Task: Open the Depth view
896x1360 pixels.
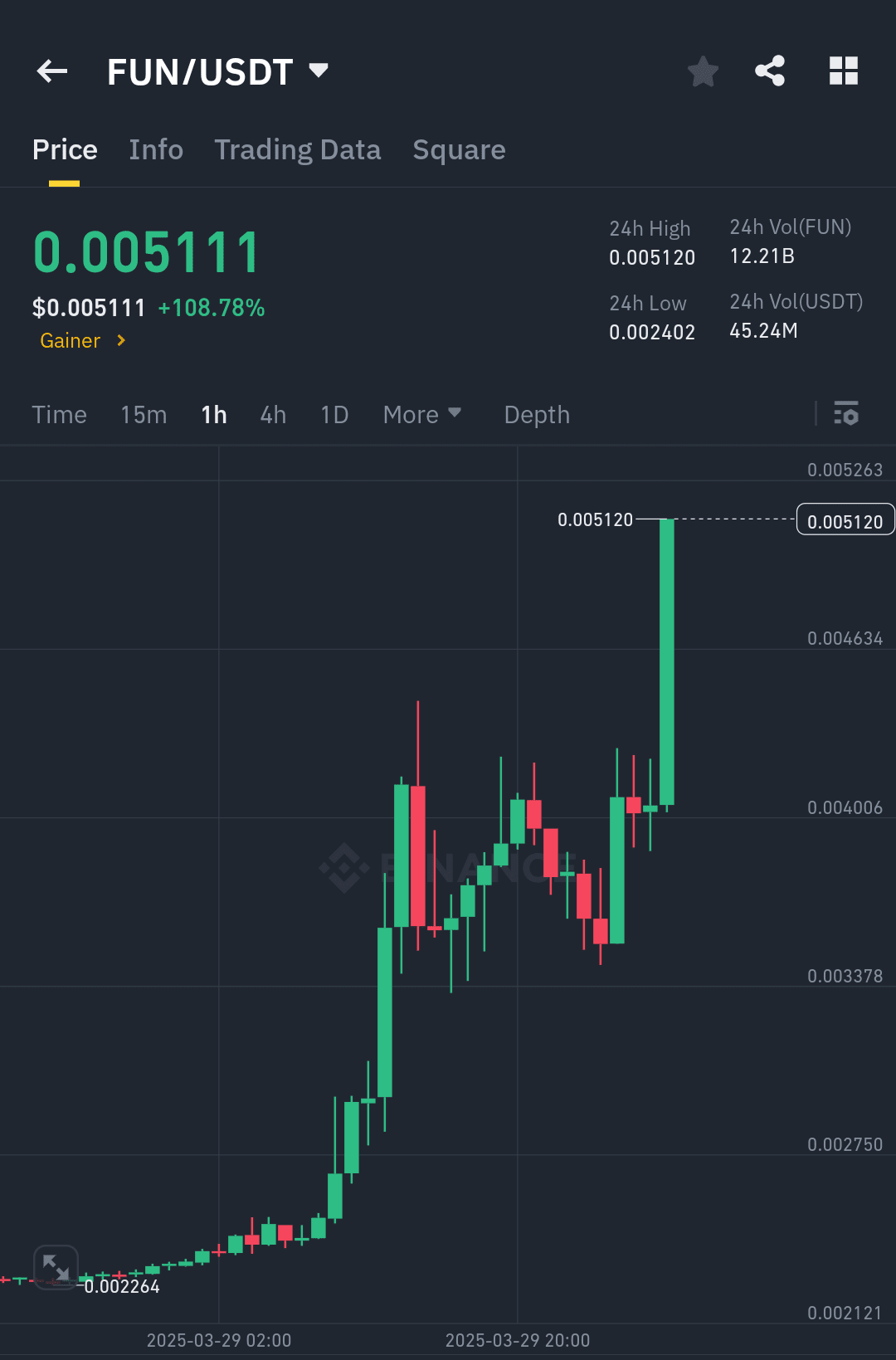Action: pos(536,414)
